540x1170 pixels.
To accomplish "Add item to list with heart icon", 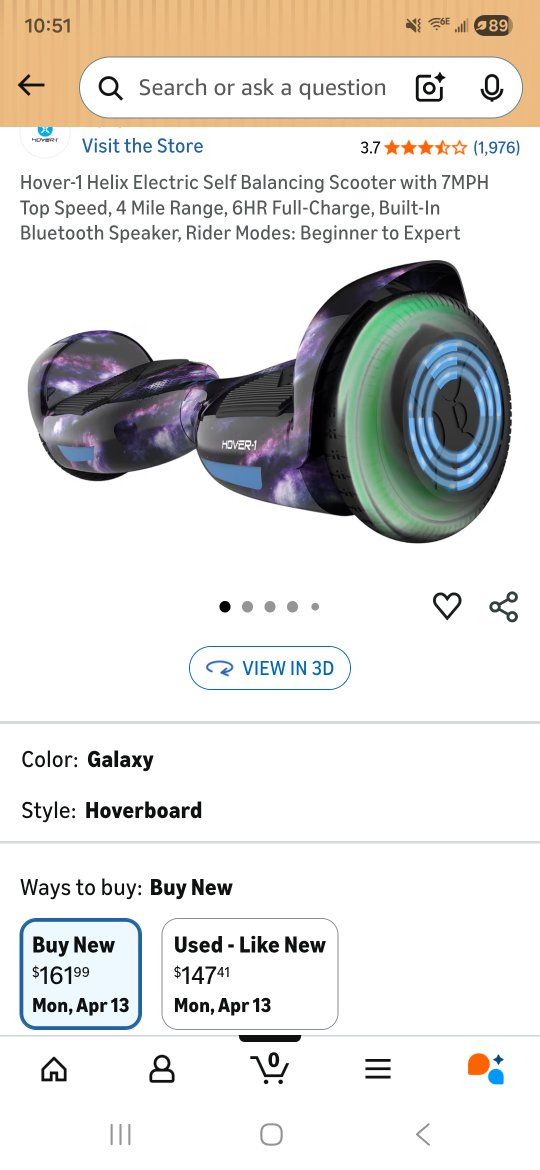I will coord(447,606).
